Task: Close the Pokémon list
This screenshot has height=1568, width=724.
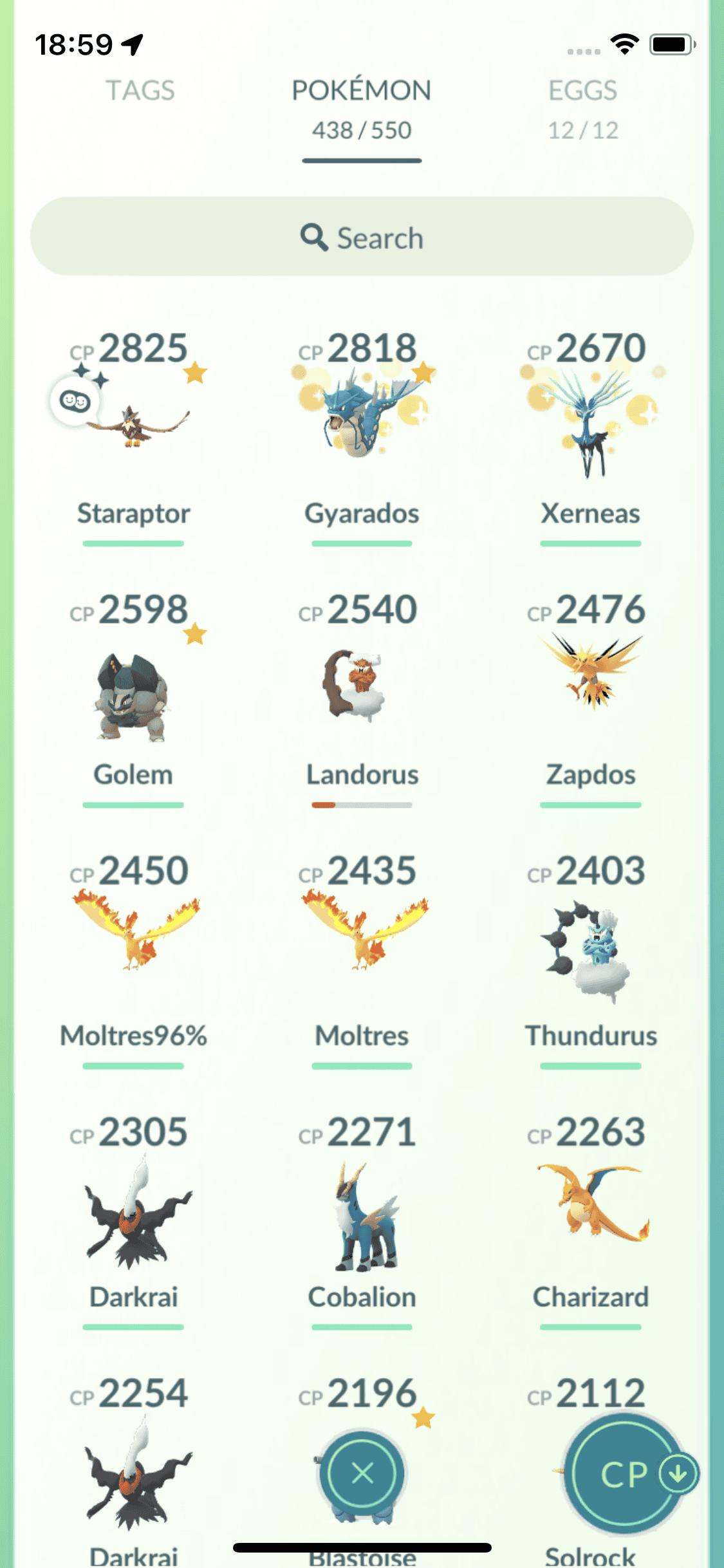Action: 362,1473
